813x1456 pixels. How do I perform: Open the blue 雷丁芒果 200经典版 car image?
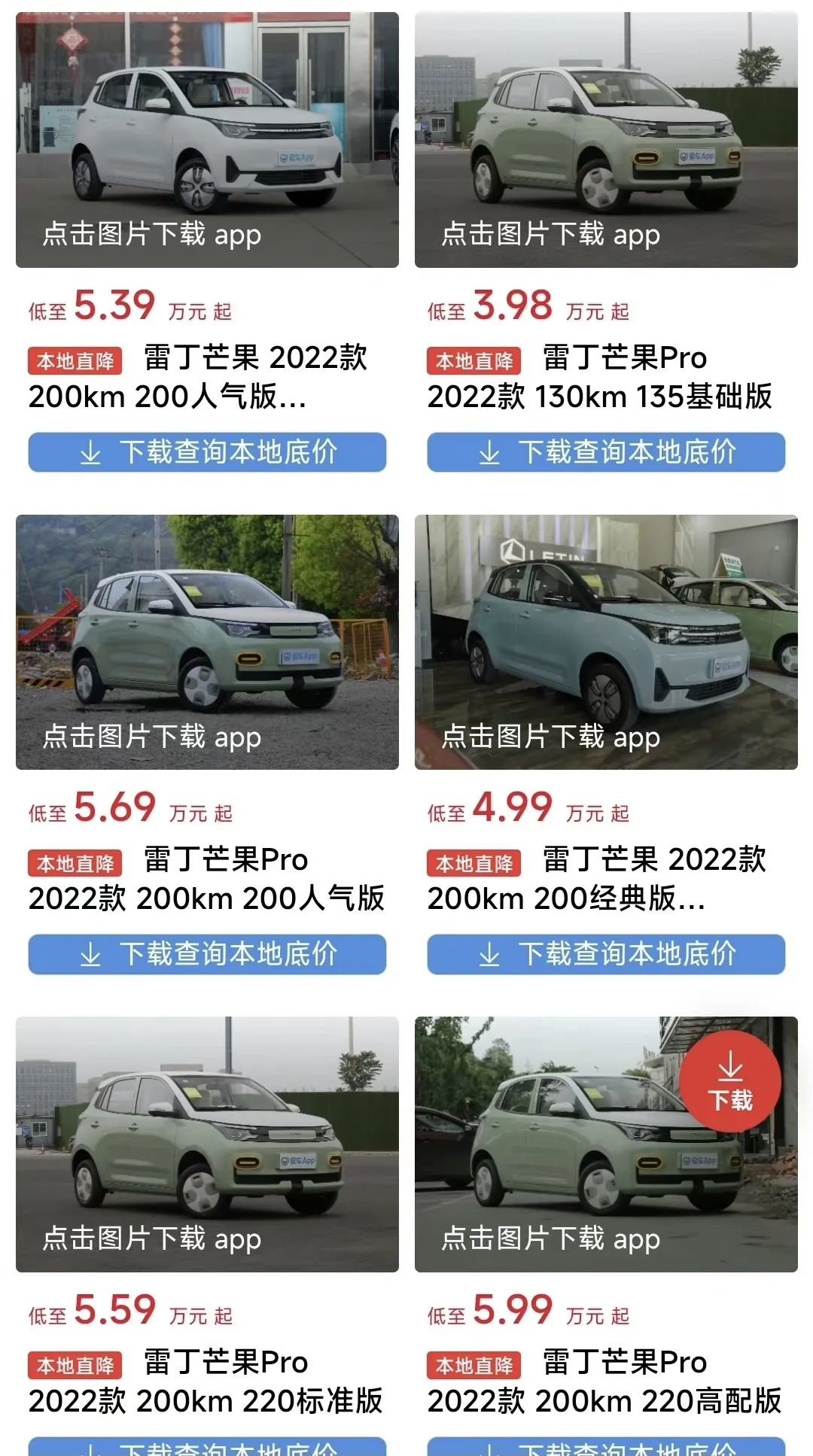coord(606,641)
